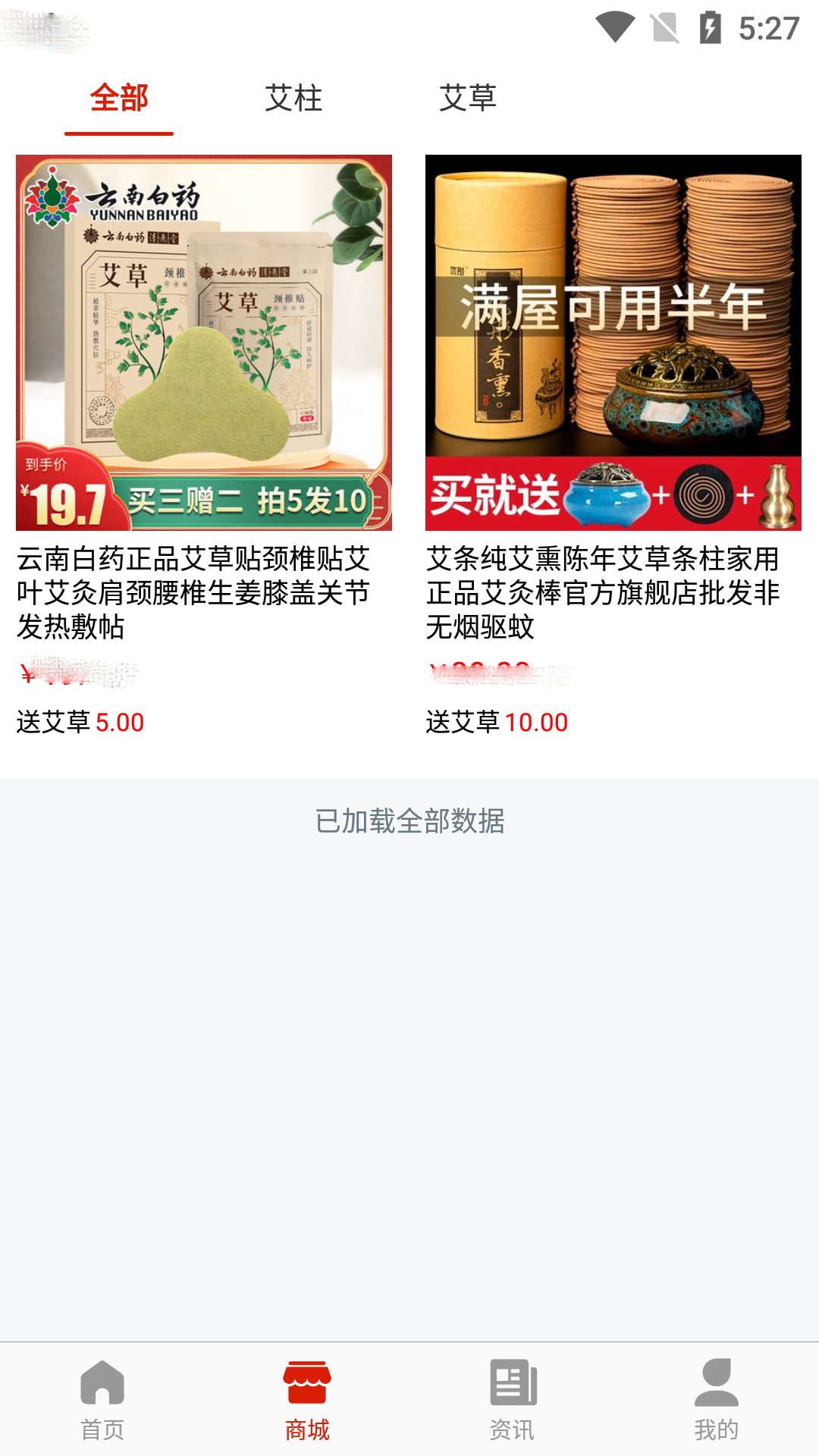This screenshot has width=819, height=1456.
Task: Tap the blurred price of the right product
Action: [x=478, y=674]
